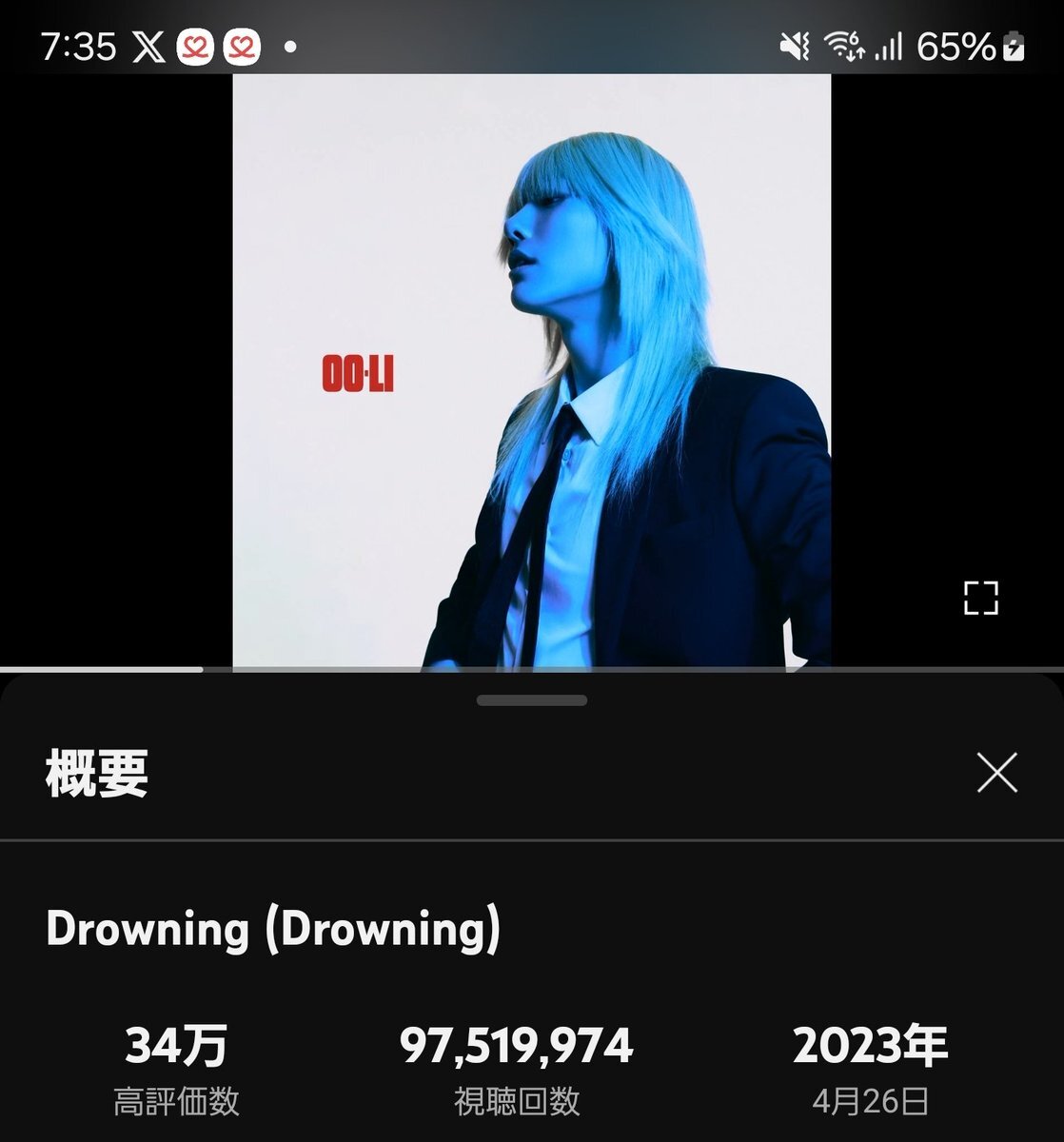Tap the video player to show controls
Screen dimensions: 1064x1142
tap(531, 371)
